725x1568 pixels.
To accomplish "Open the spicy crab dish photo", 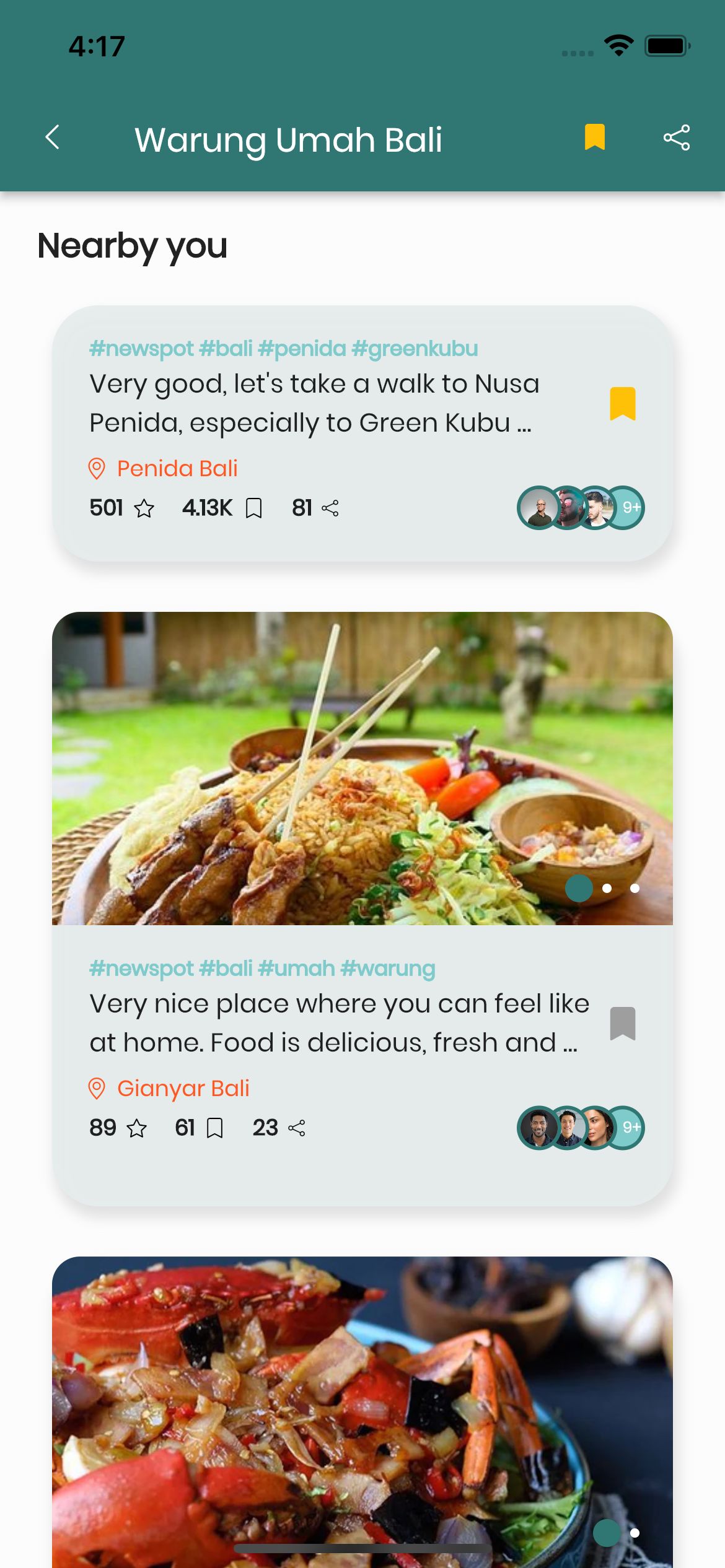I will click(x=362, y=1412).
